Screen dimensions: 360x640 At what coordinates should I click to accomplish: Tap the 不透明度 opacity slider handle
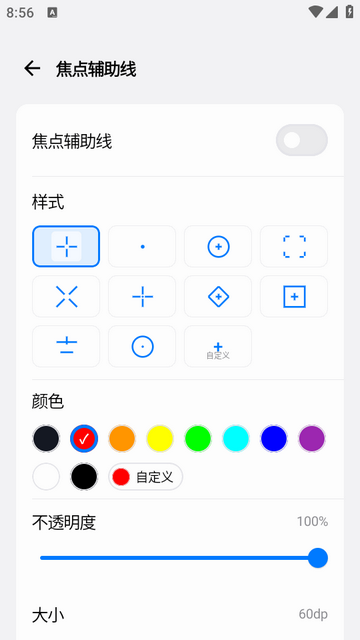pyautogui.click(x=318, y=558)
